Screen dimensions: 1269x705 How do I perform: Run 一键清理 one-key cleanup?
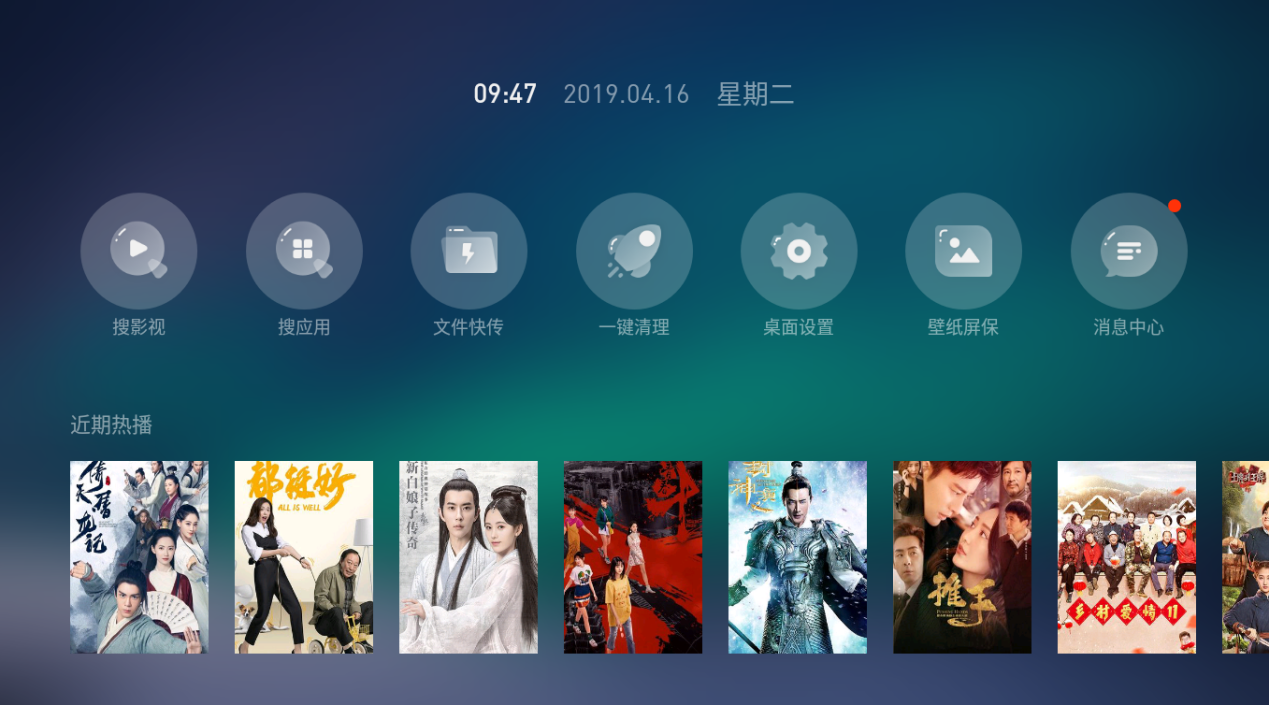(634, 251)
